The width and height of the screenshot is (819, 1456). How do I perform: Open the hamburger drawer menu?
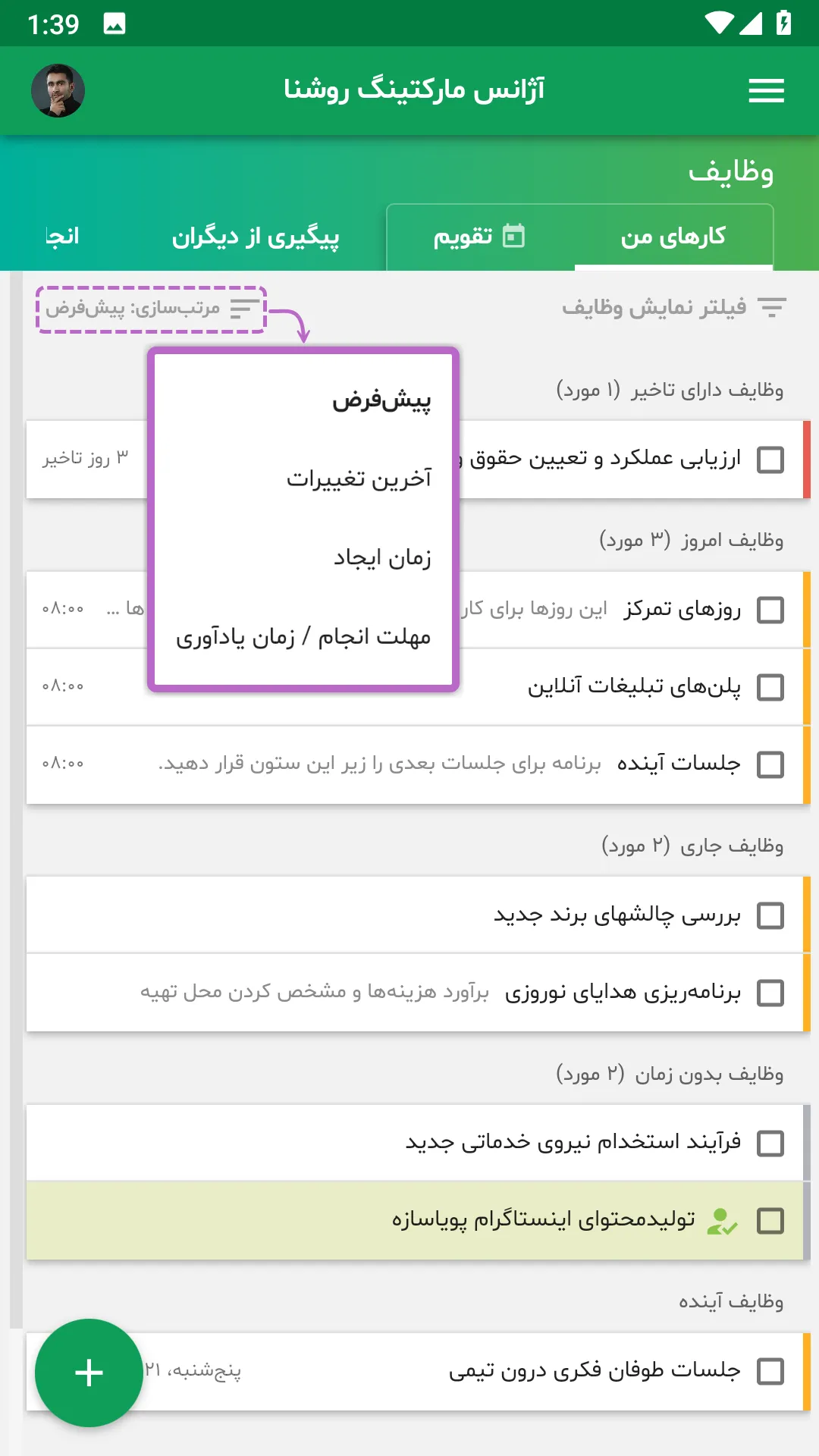(766, 91)
